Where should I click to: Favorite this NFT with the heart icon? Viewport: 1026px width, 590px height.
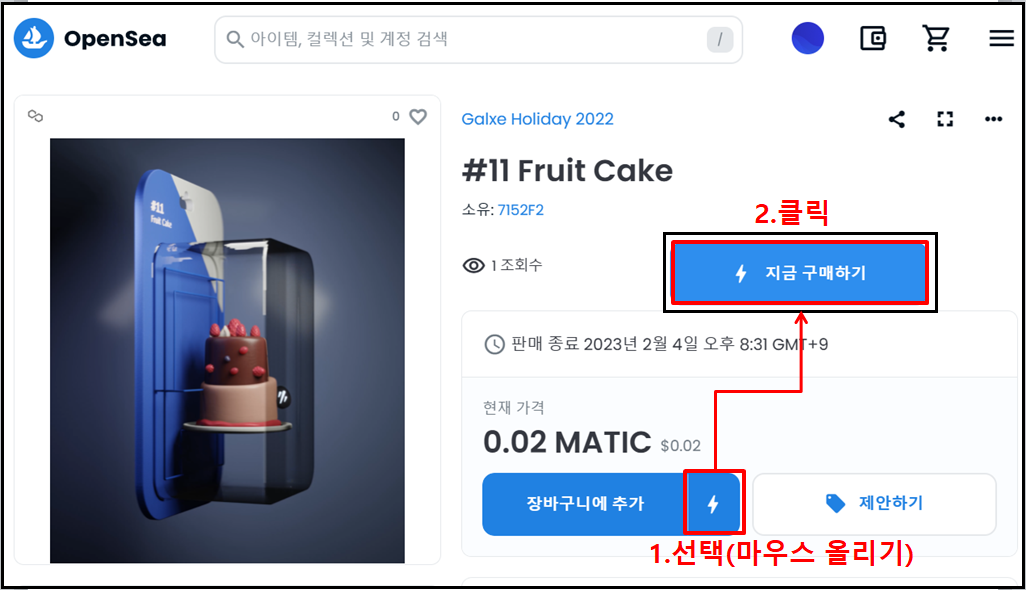pyautogui.click(x=418, y=117)
